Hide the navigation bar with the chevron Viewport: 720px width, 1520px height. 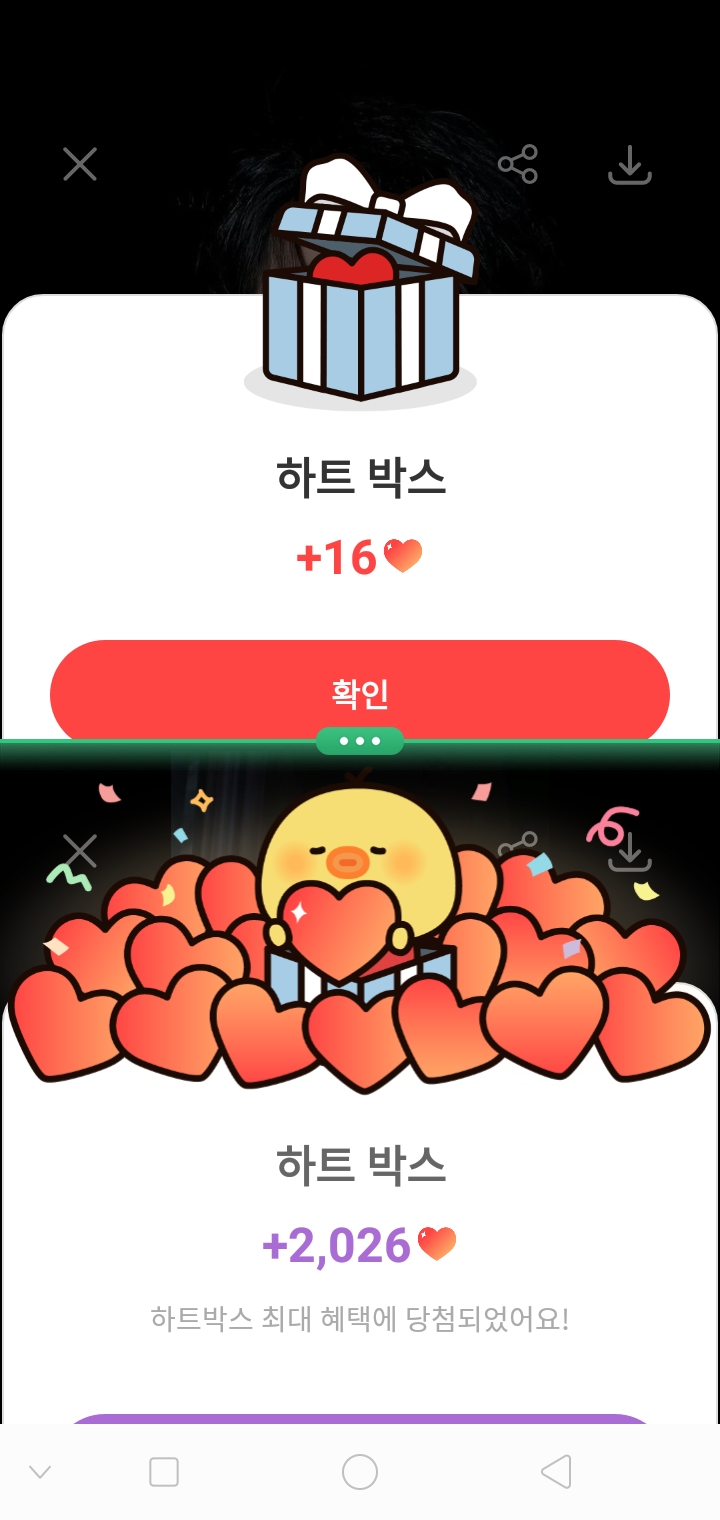tap(40, 1472)
